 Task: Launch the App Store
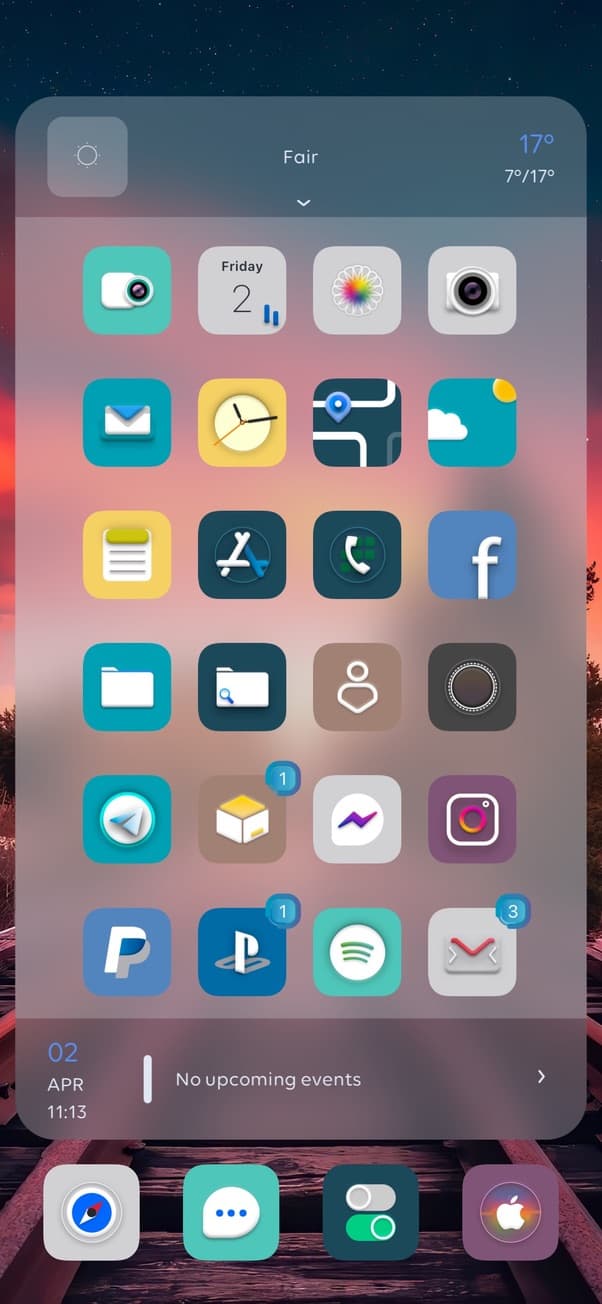[x=242, y=554]
